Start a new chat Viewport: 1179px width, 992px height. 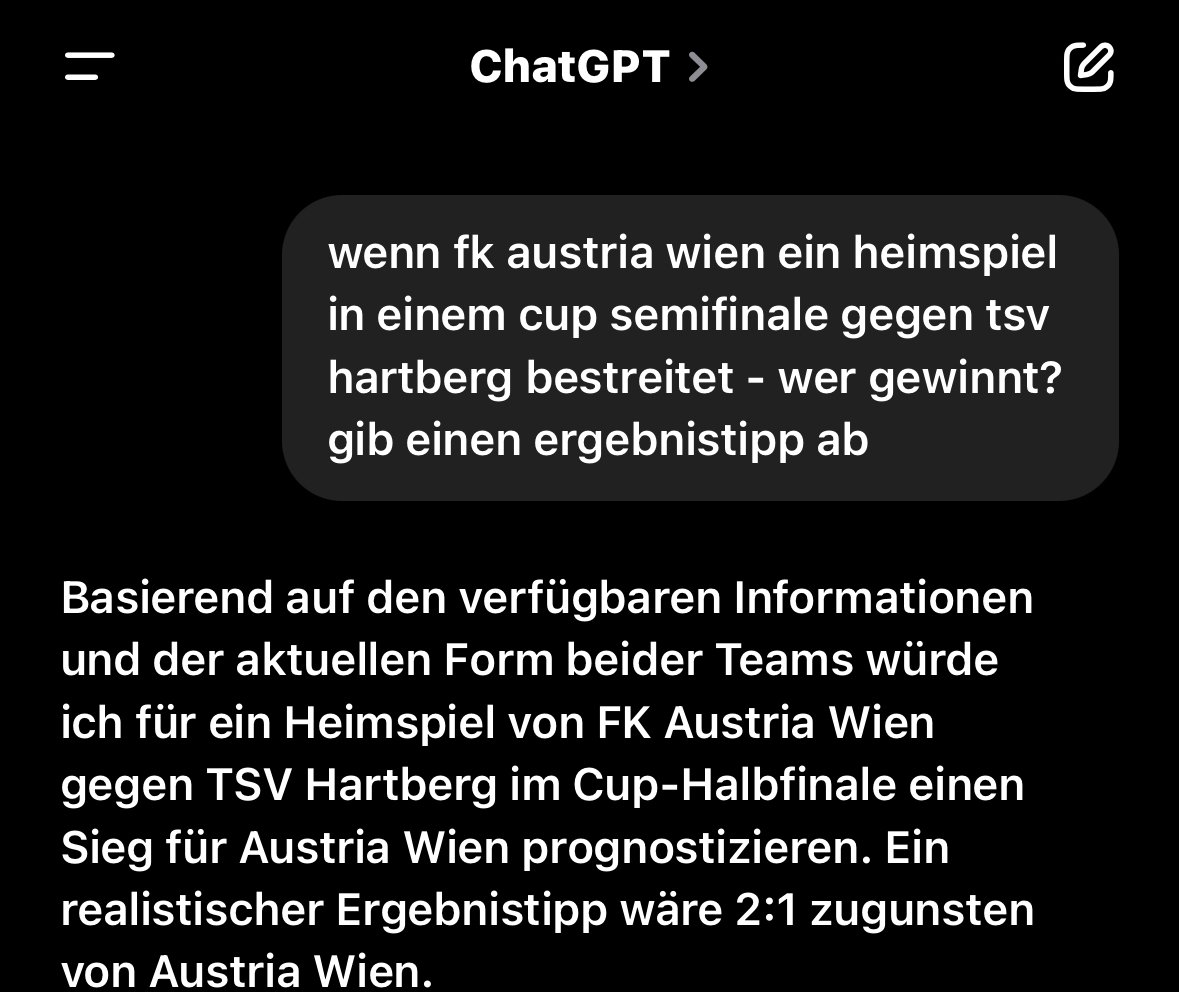click(1087, 67)
